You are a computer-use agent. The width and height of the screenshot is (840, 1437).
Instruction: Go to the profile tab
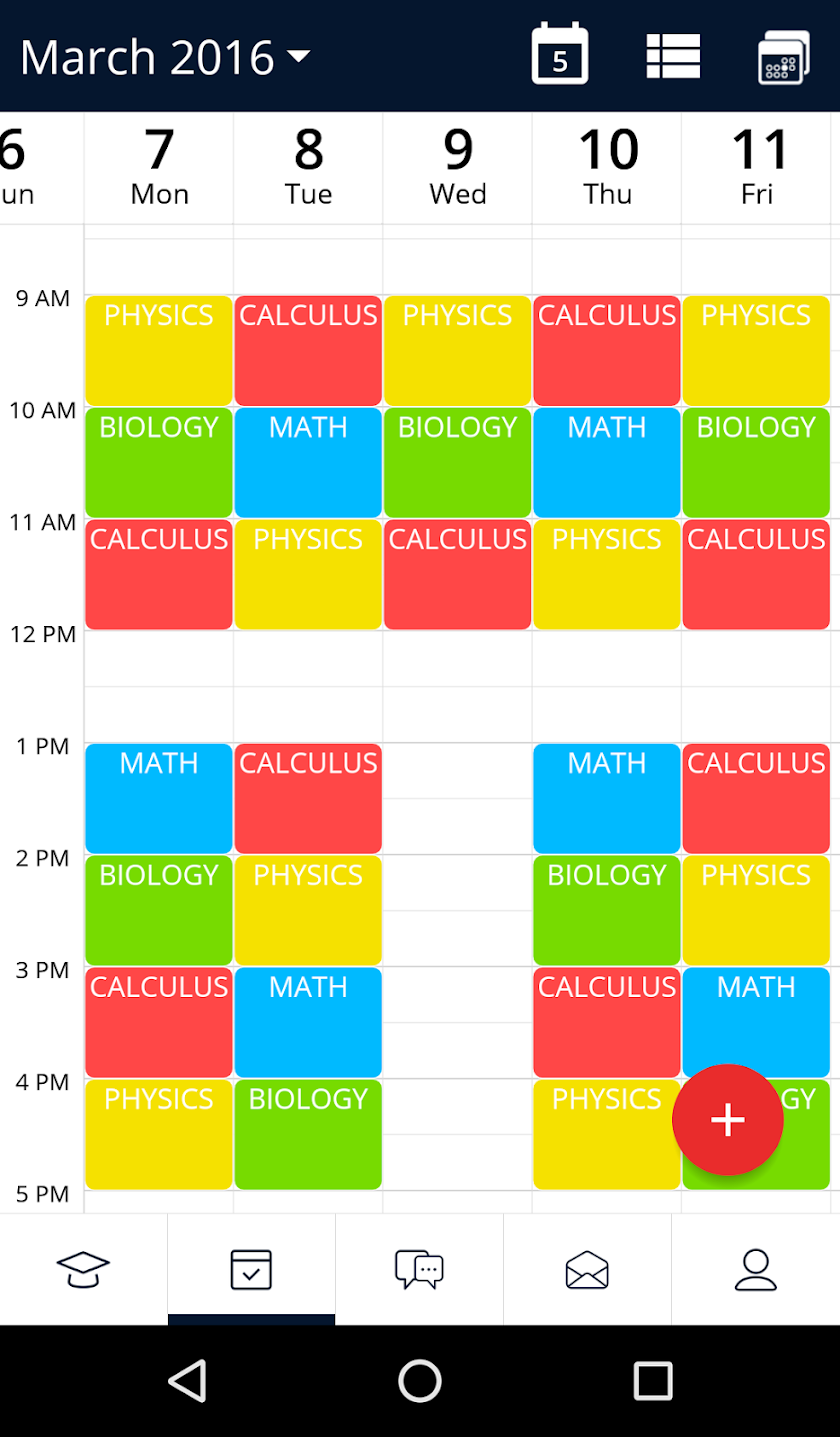click(755, 1269)
